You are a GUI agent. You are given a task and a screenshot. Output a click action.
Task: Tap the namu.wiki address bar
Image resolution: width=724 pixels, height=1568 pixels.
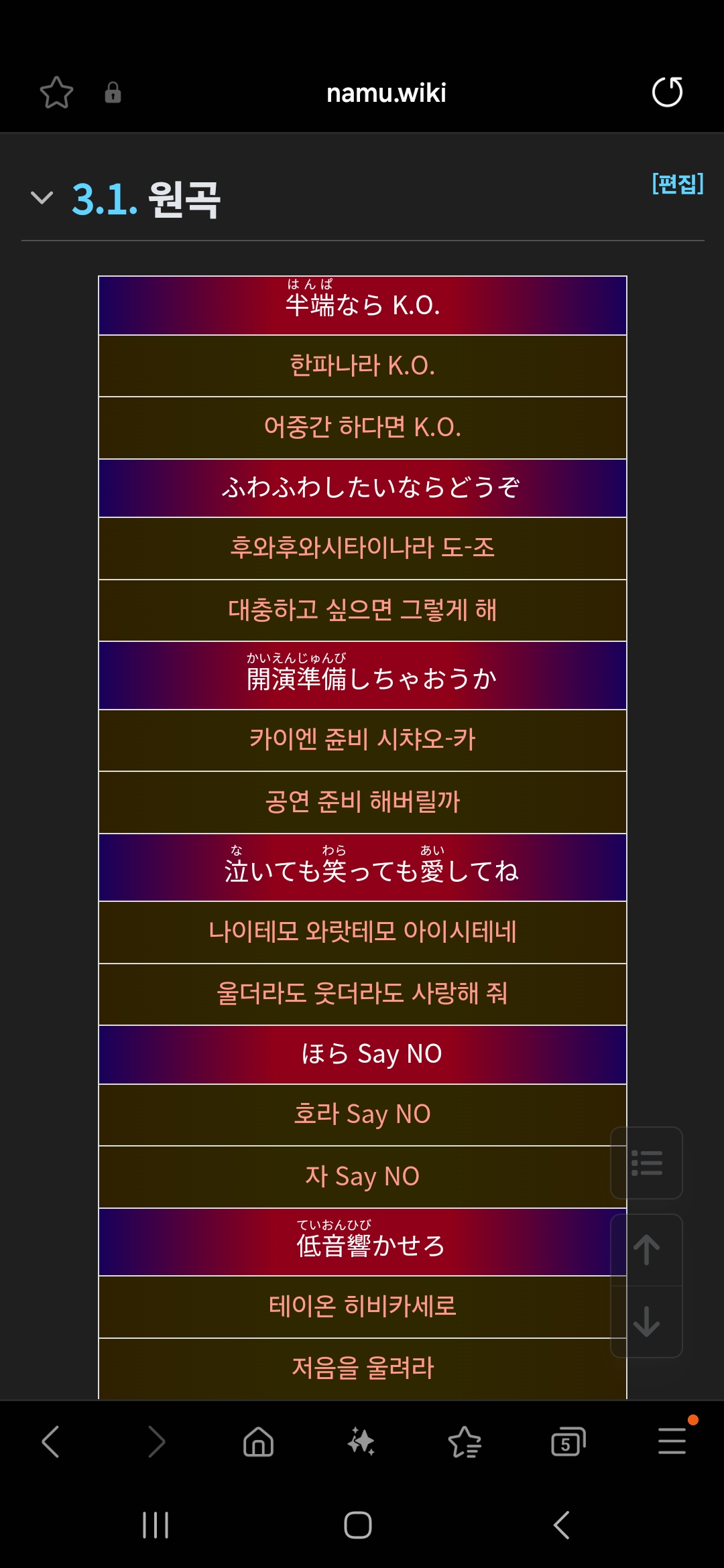(x=386, y=92)
